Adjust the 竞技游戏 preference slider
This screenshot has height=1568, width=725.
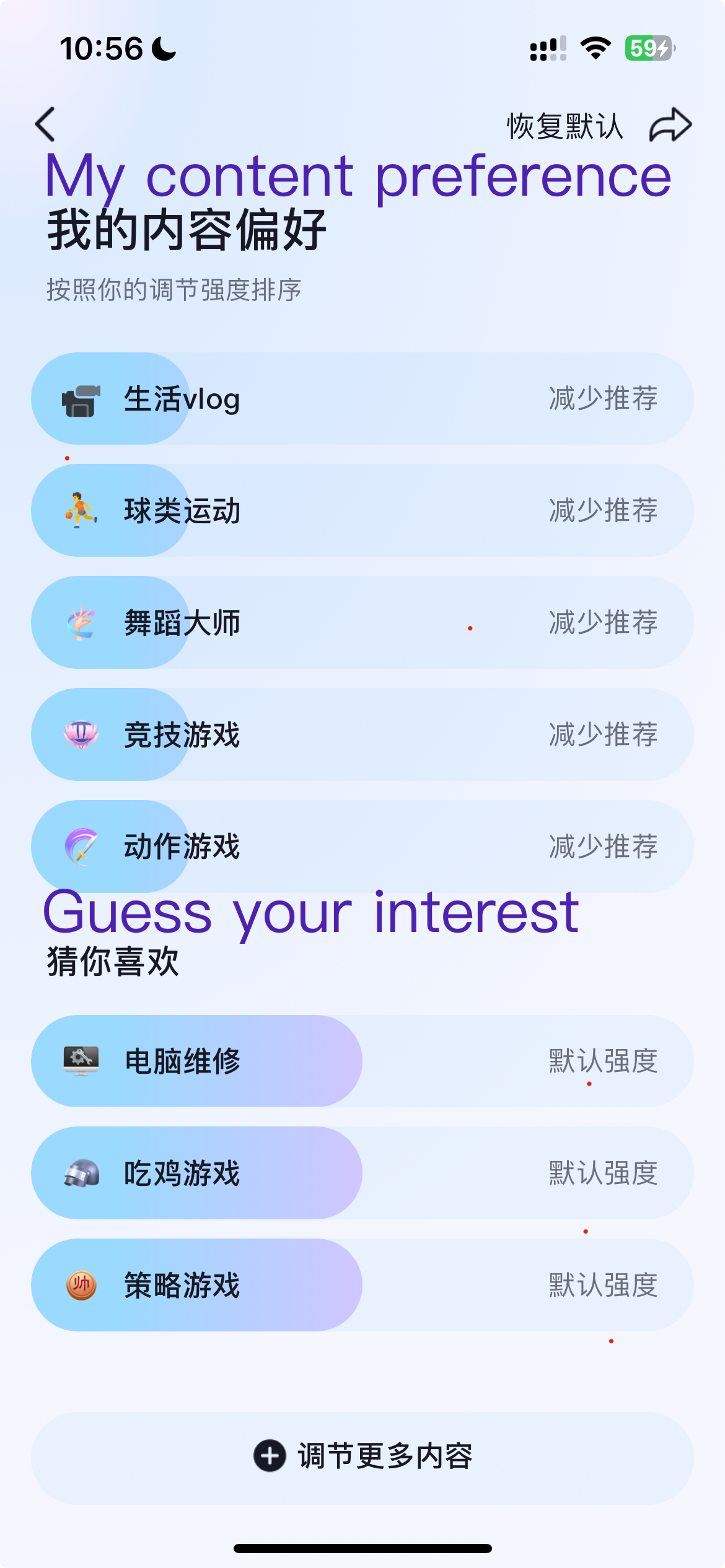point(362,734)
